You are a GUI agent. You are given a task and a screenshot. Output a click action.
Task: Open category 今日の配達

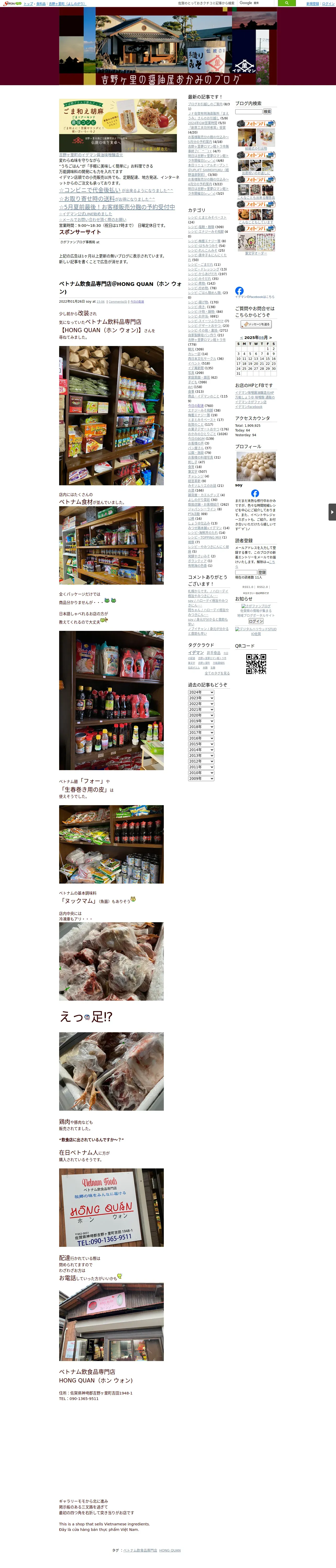(196, 405)
